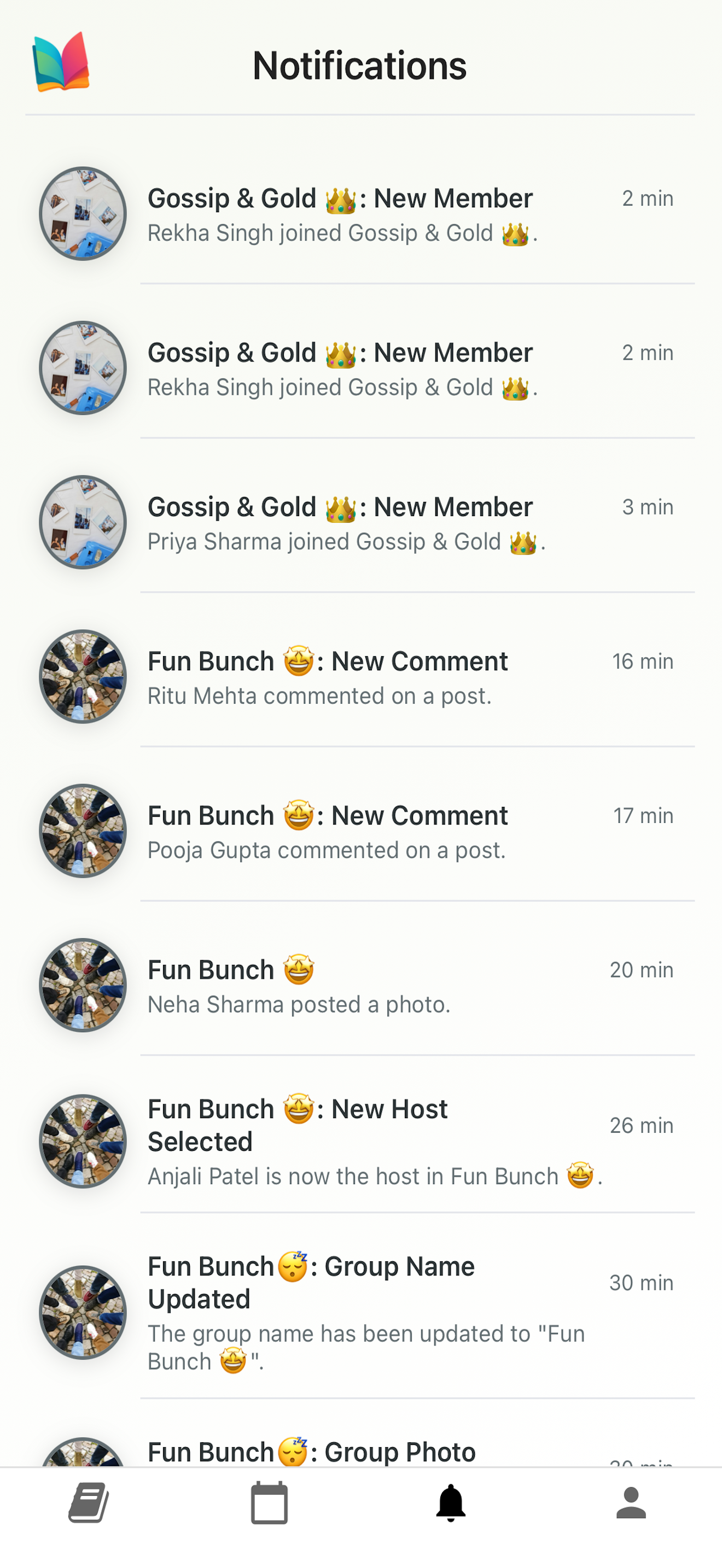Click the avatar beside Neha Sharma's photo notification

(x=83, y=986)
